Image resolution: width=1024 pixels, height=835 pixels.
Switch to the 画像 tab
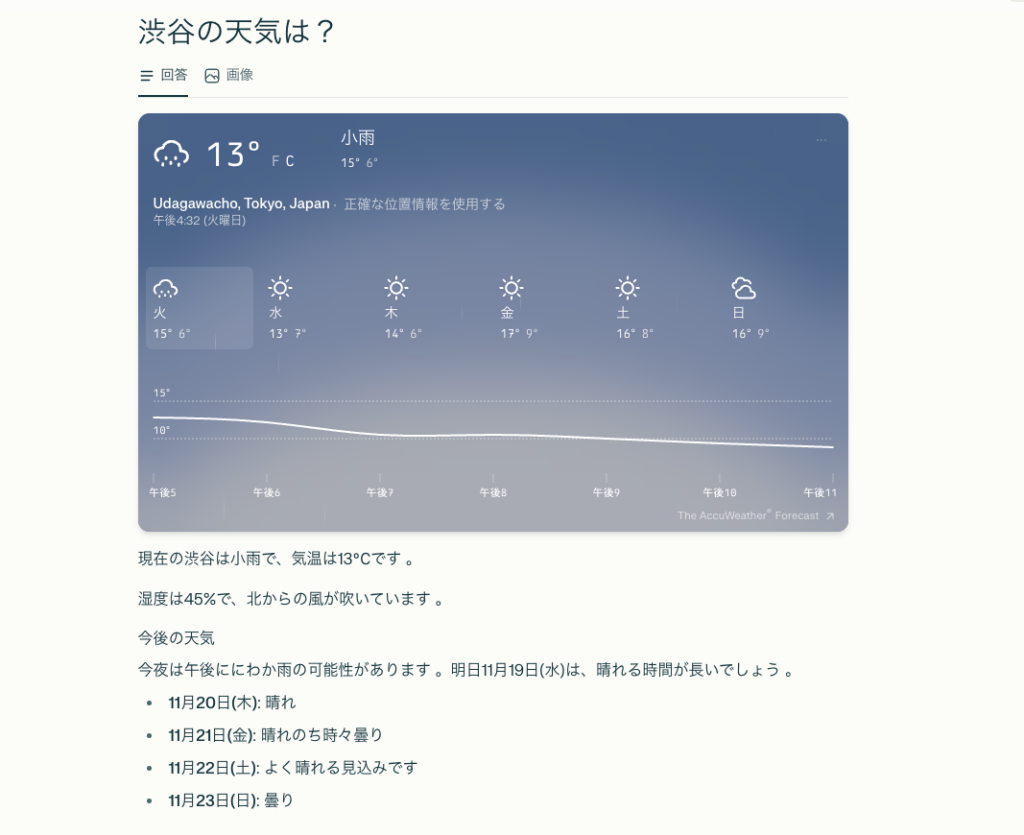[x=229, y=76]
